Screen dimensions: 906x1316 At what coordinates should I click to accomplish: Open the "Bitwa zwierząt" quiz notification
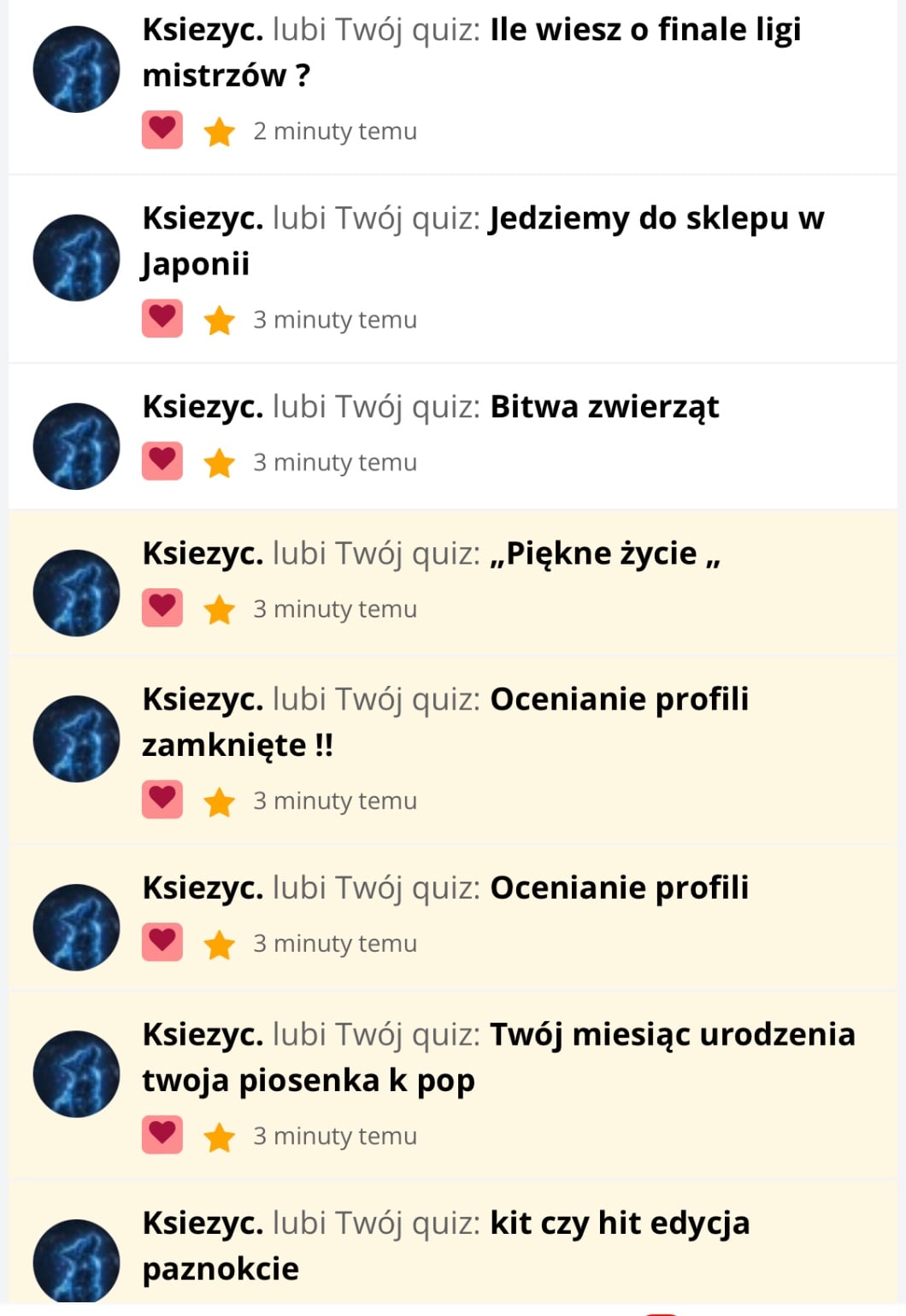point(603,408)
